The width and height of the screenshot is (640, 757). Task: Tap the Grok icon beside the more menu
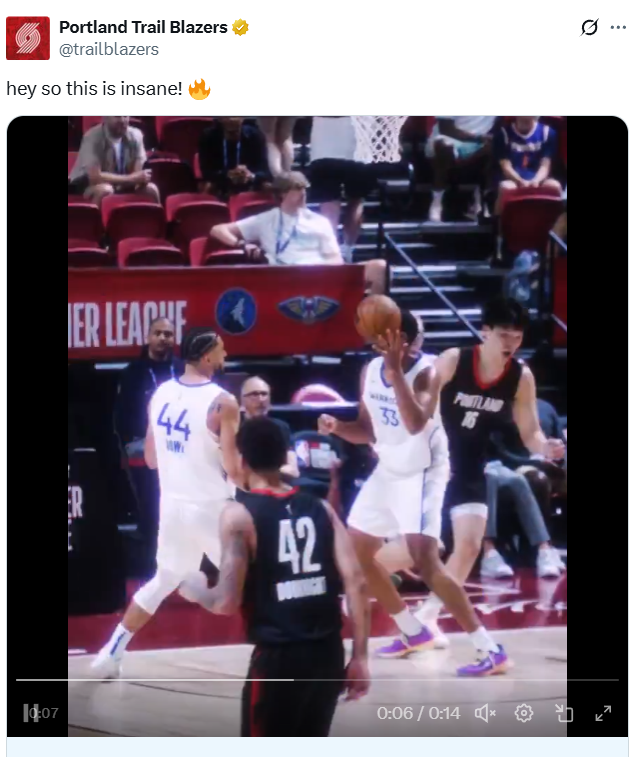point(589,27)
